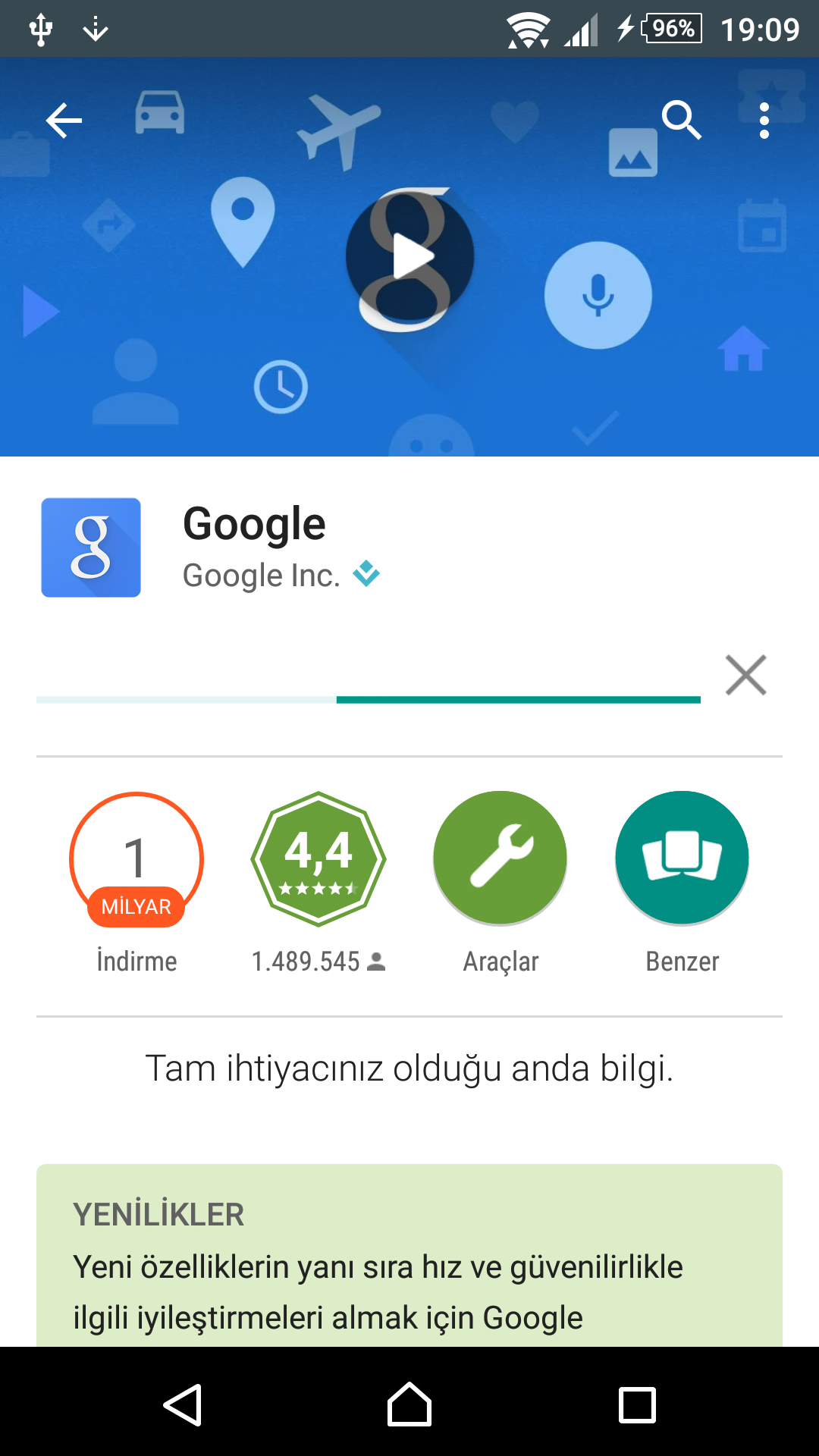
Task: Tap the system home button
Action: click(409, 1404)
